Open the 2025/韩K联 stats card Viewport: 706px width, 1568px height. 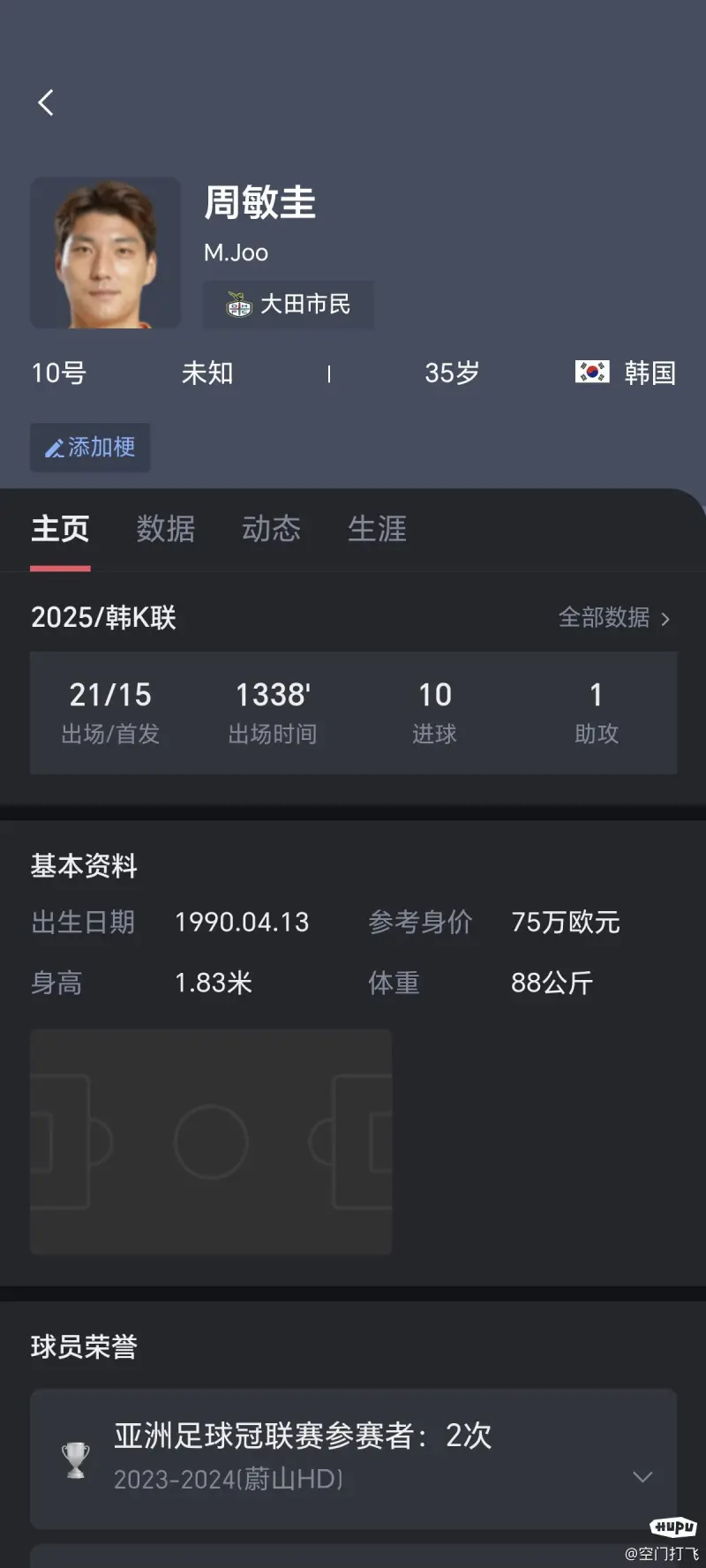353,712
